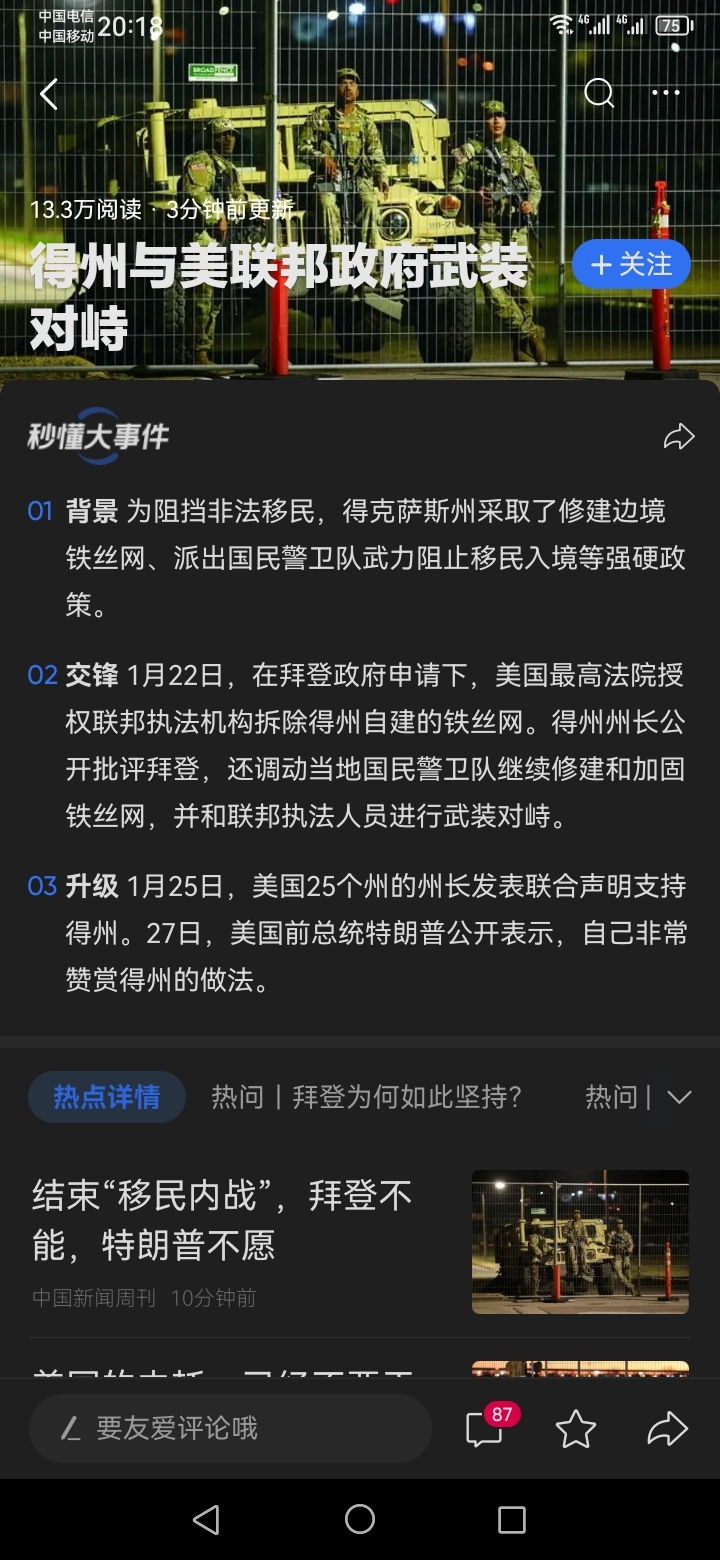Open search from the top bar
This screenshot has height=1560, width=720.
point(598,94)
